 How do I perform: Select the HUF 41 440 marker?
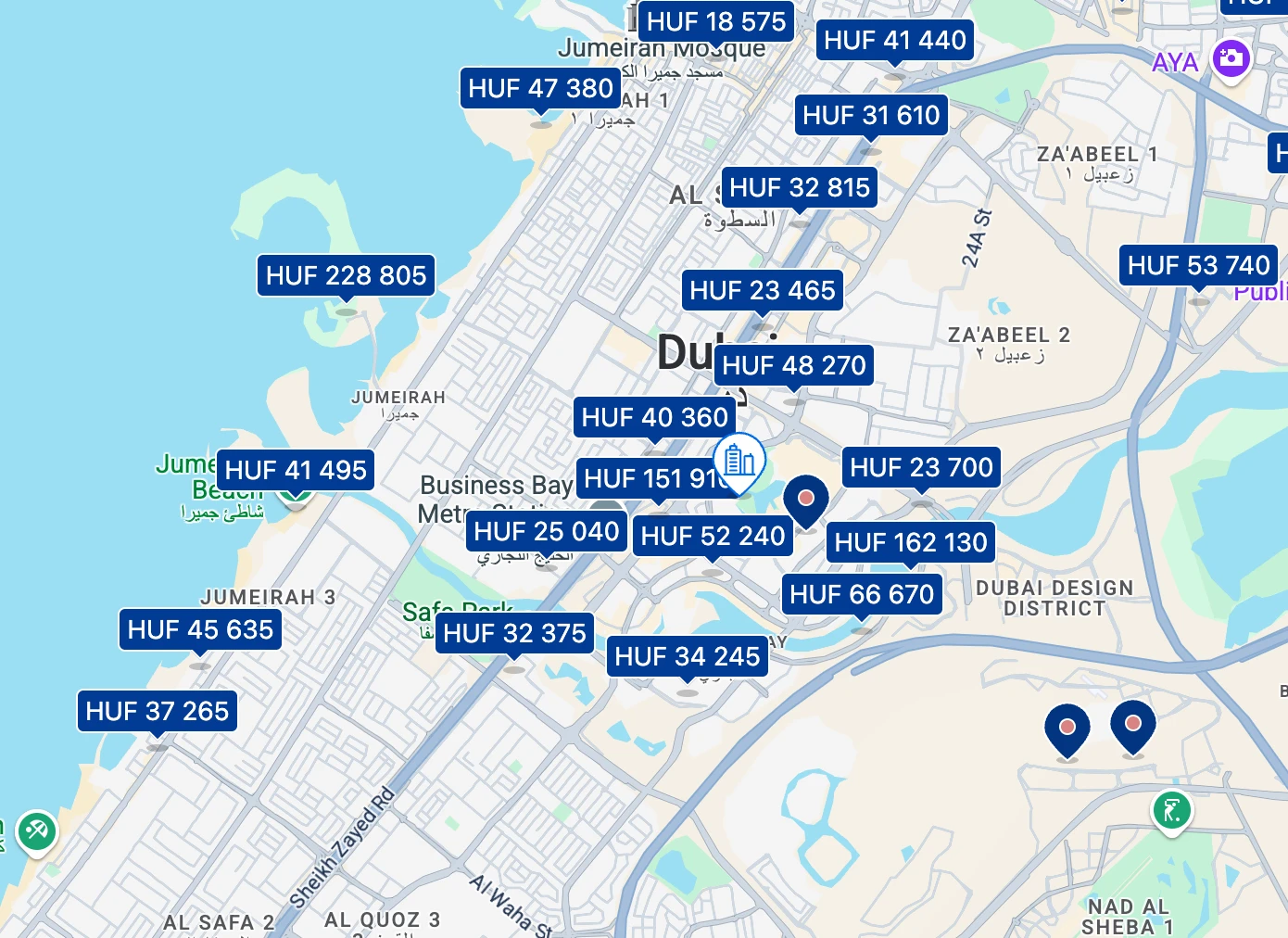coord(894,41)
